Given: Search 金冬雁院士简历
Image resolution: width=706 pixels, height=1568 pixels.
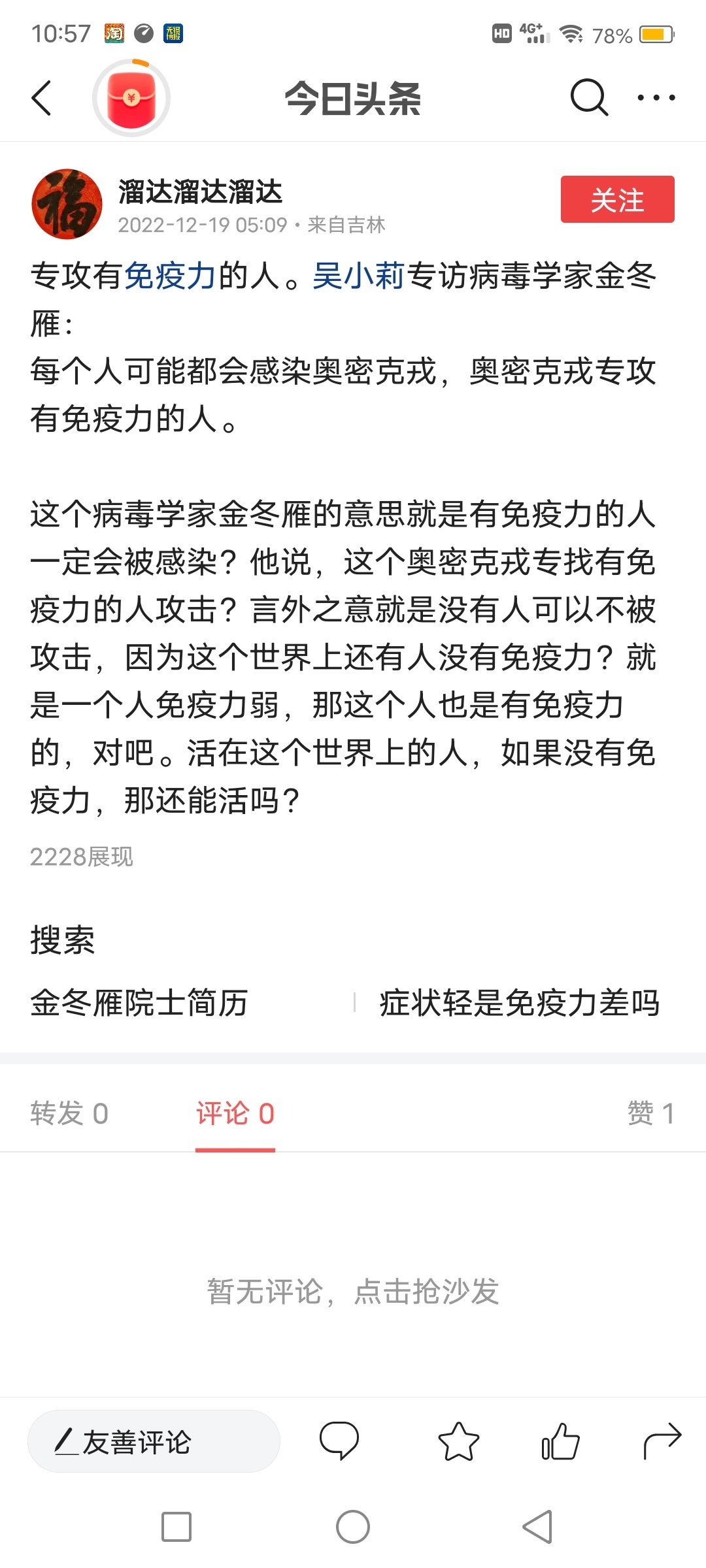Looking at the screenshot, I should pos(139,1003).
